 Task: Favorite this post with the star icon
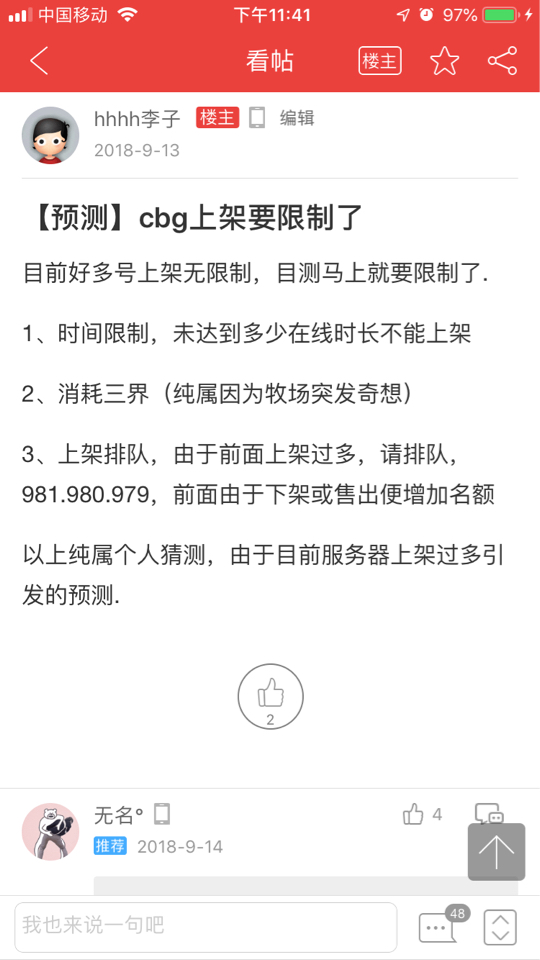[444, 61]
